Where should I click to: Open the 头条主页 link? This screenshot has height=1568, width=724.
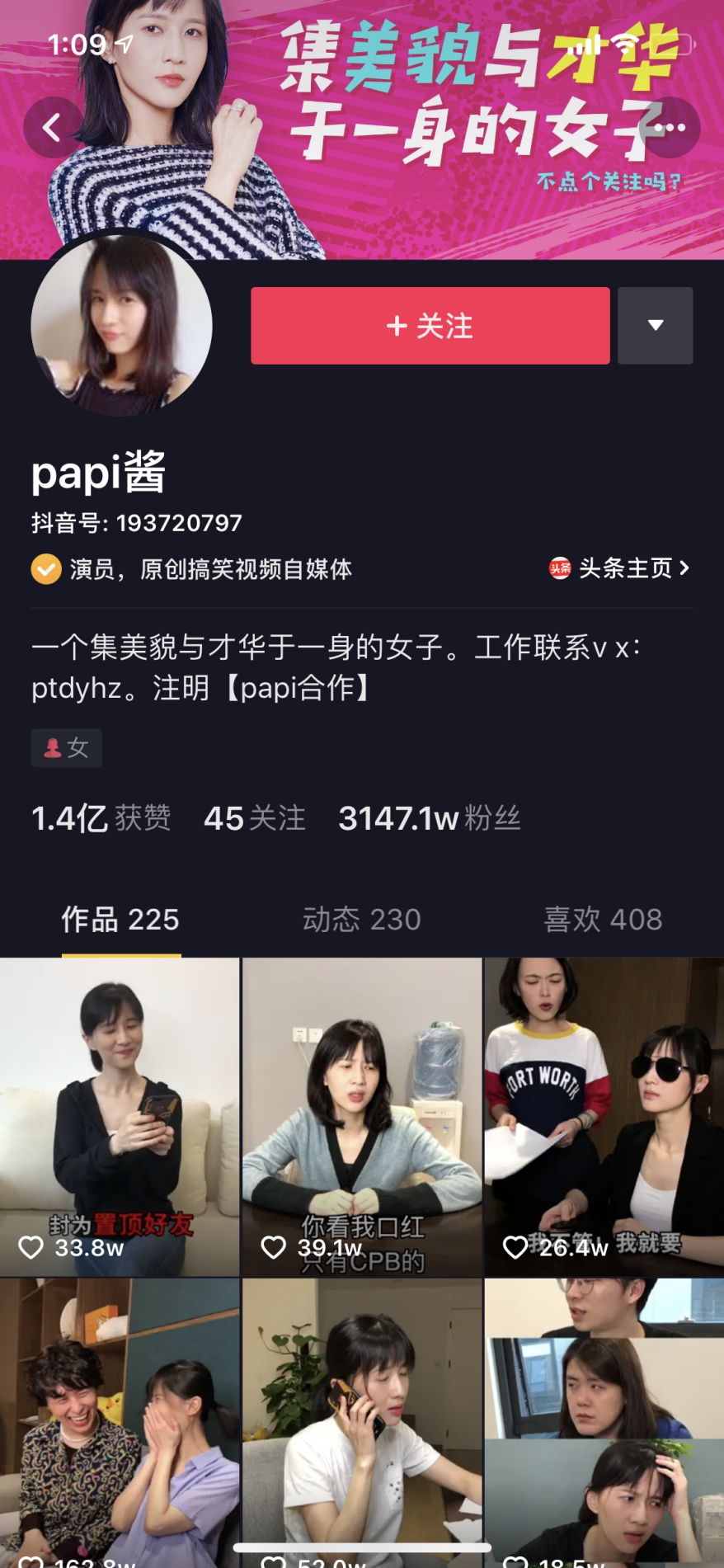619,568
